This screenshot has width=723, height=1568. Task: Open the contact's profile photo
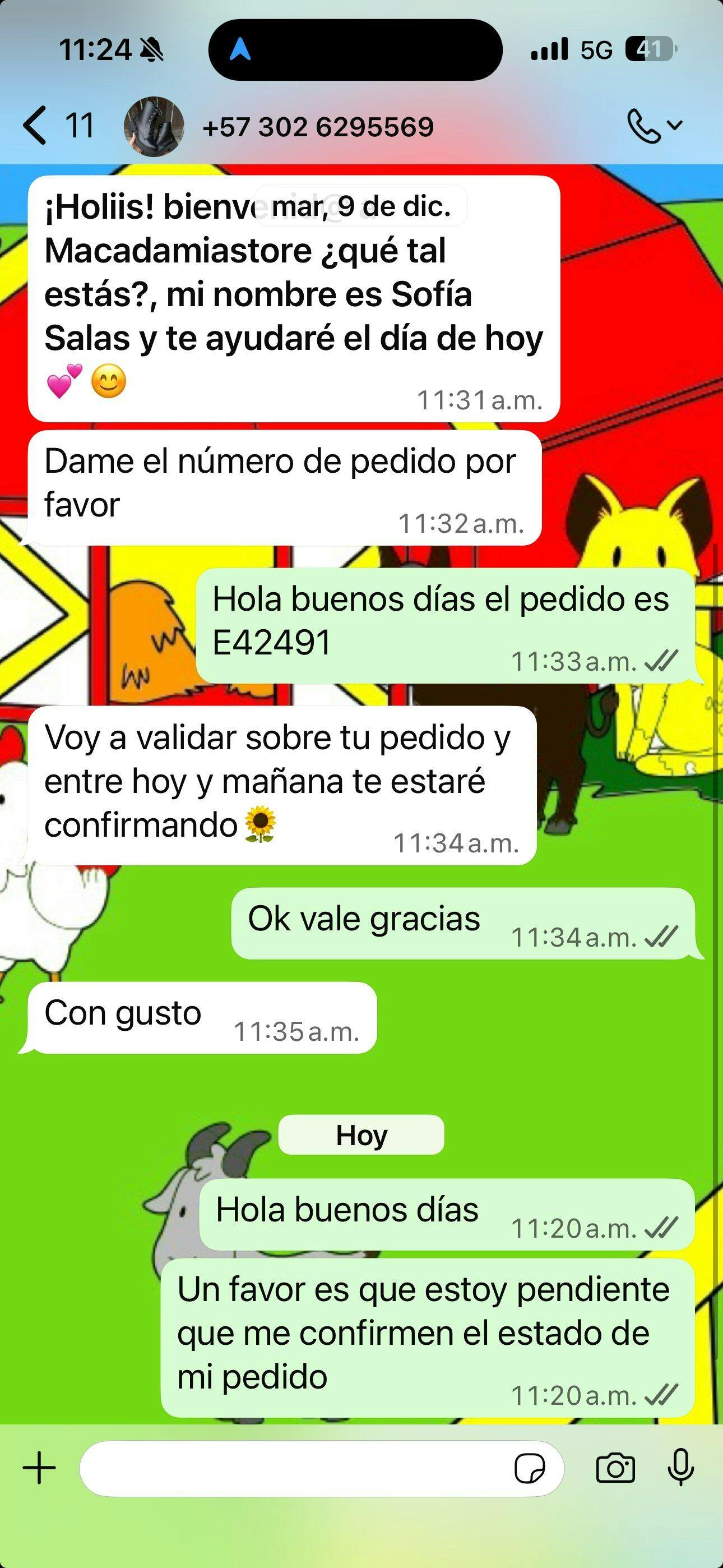click(x=154, y=126)
